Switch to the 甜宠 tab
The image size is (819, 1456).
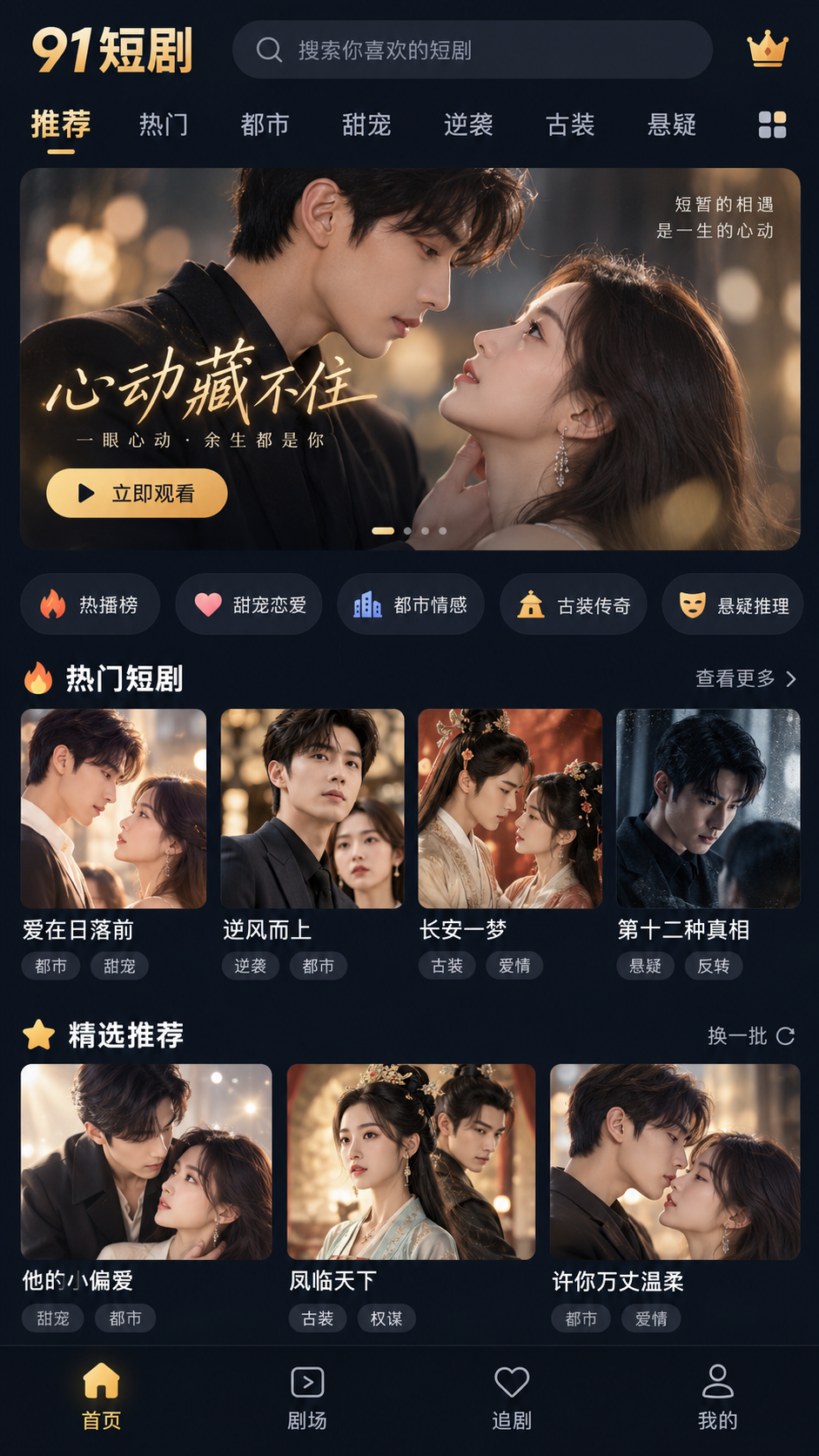point(366,125)
